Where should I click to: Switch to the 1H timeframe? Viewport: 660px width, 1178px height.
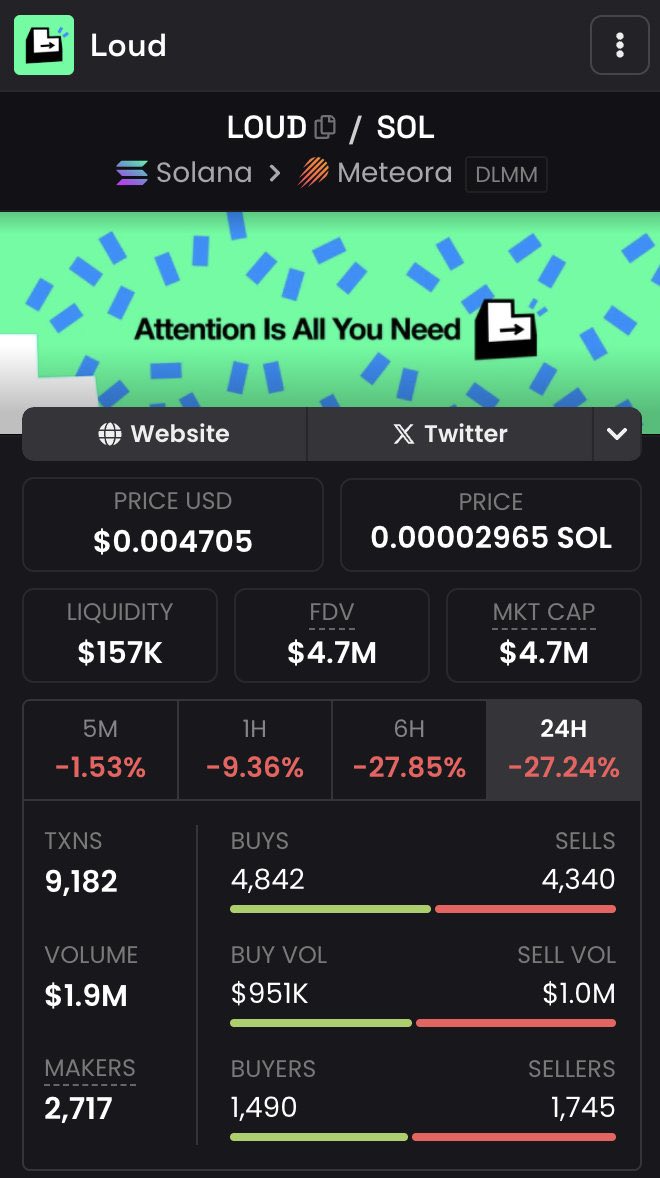click(255, 750)
